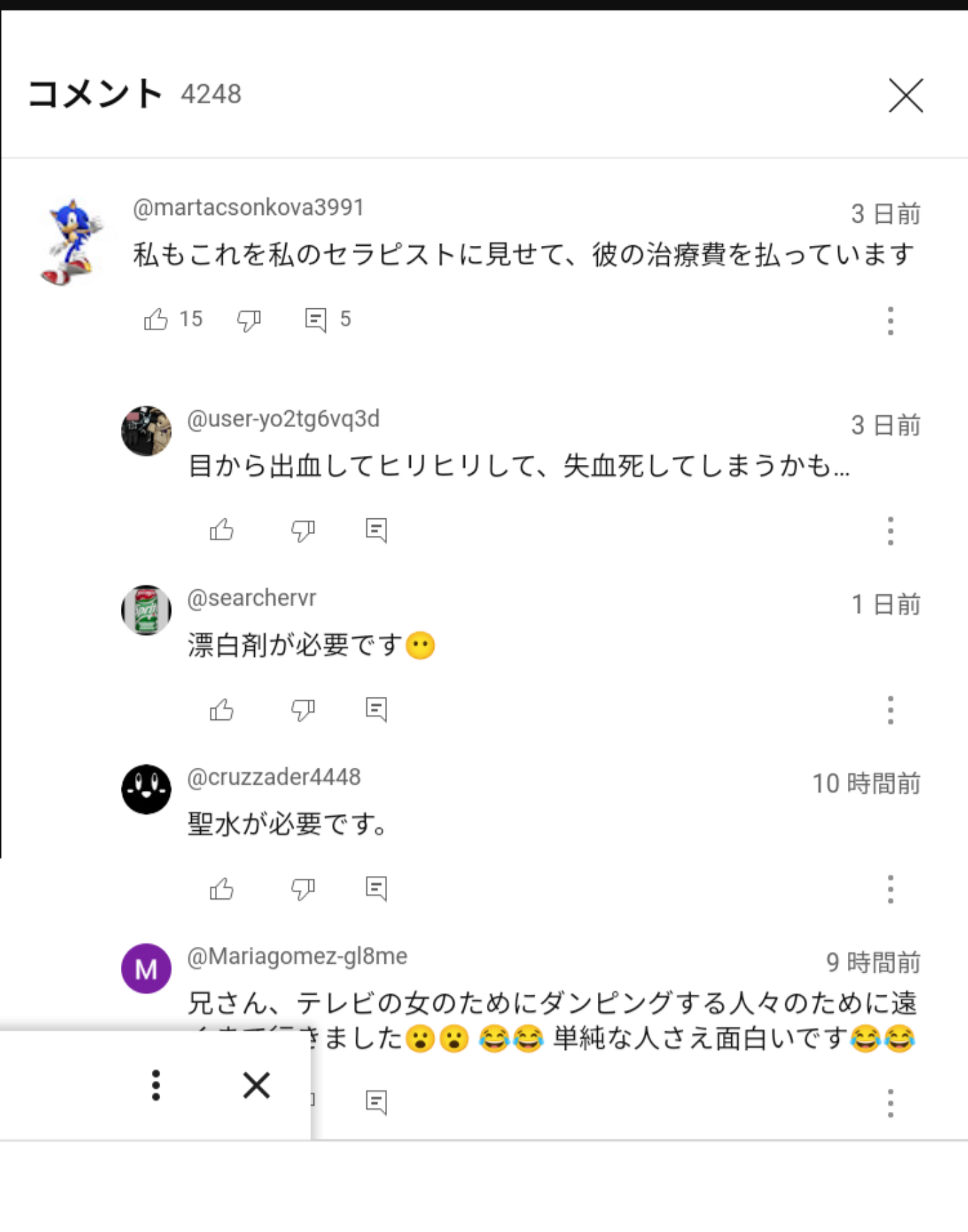This screenshot has height=1232, width=968.
Task: Dislike the reply from @cruzzader4448
Action: (303, 889)
